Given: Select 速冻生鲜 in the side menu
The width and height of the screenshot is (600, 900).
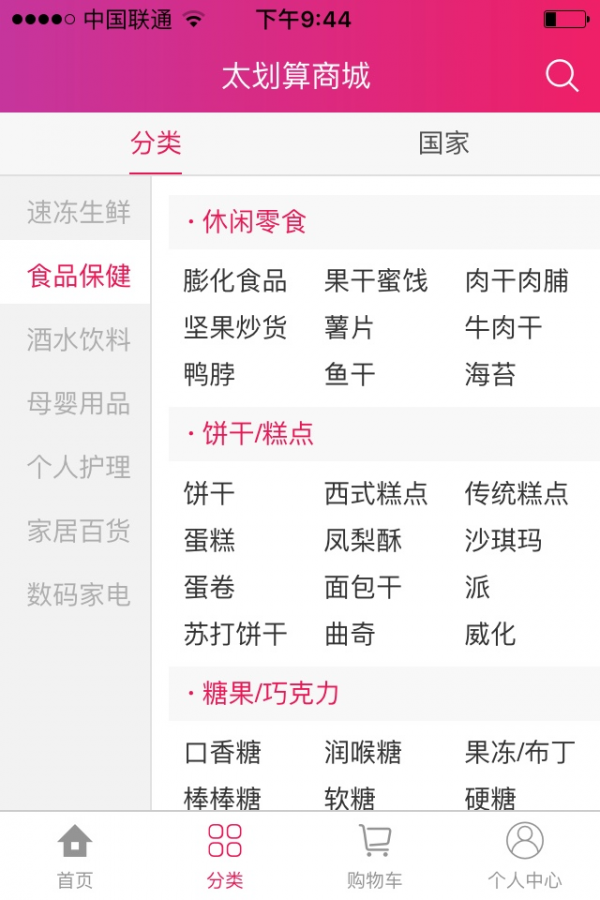Looking at the screenshot, I should [78, 212].
